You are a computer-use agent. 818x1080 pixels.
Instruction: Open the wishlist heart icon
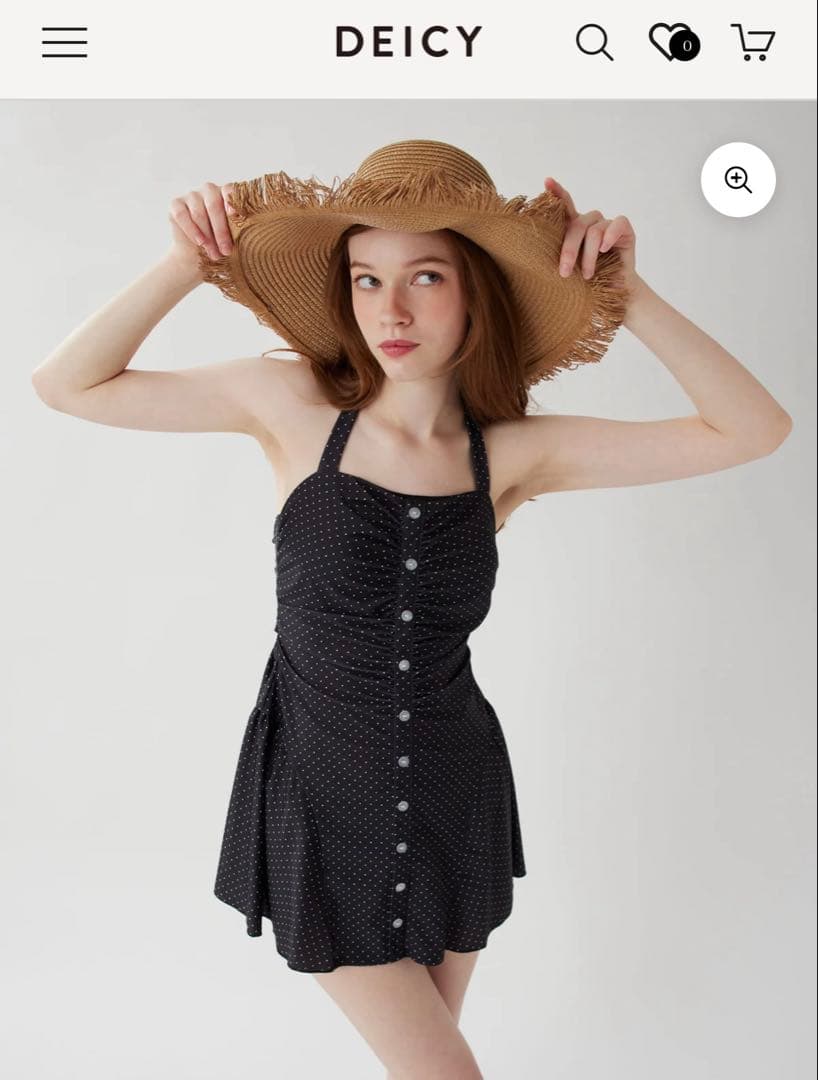coord(670,42)
